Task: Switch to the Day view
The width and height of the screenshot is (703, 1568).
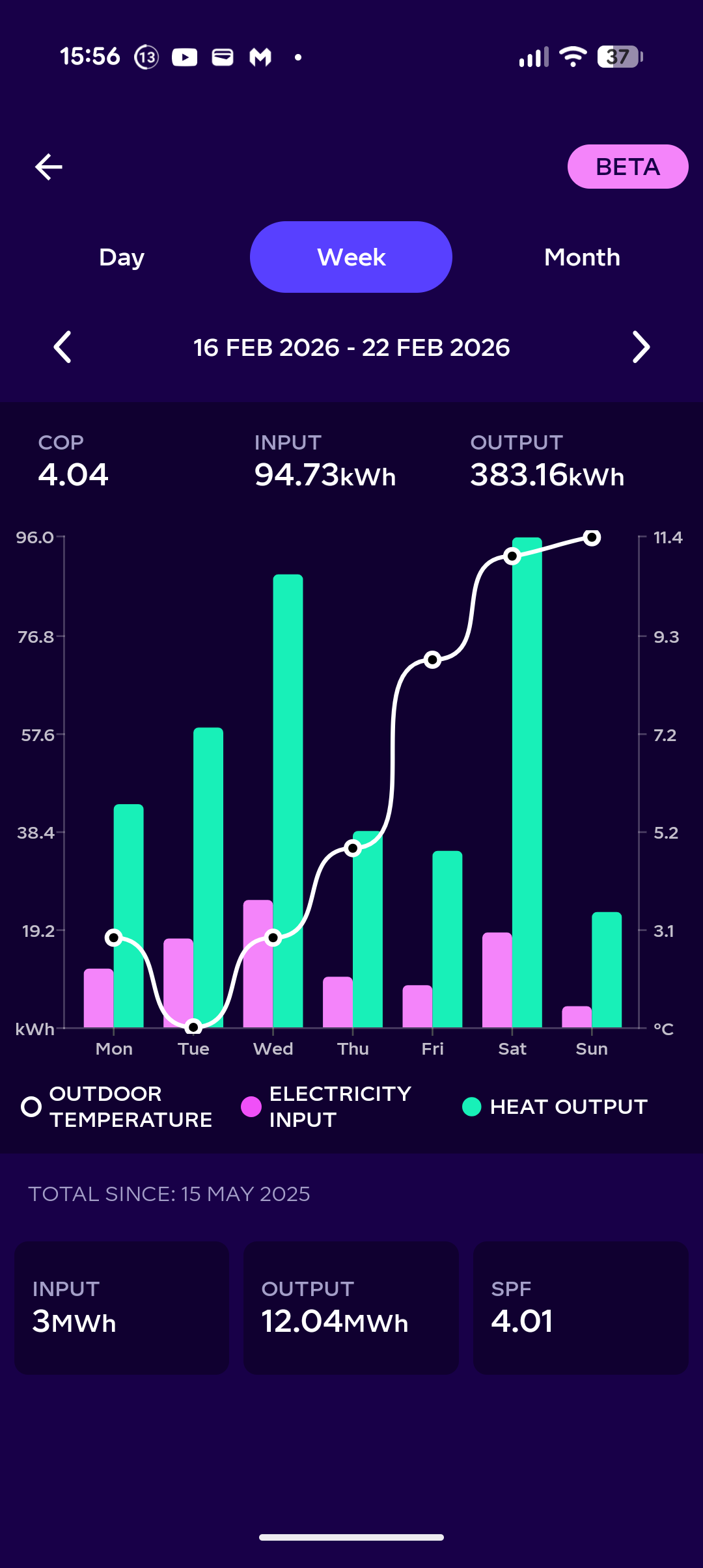Action: pyautogui.click(x=122, y=258)
